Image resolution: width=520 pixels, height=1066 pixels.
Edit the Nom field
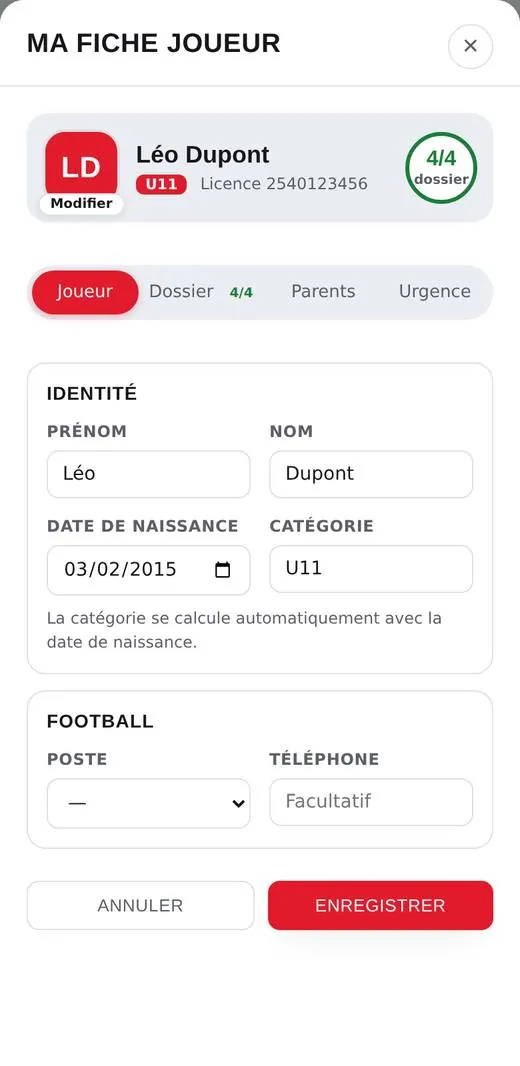(371, 474)
